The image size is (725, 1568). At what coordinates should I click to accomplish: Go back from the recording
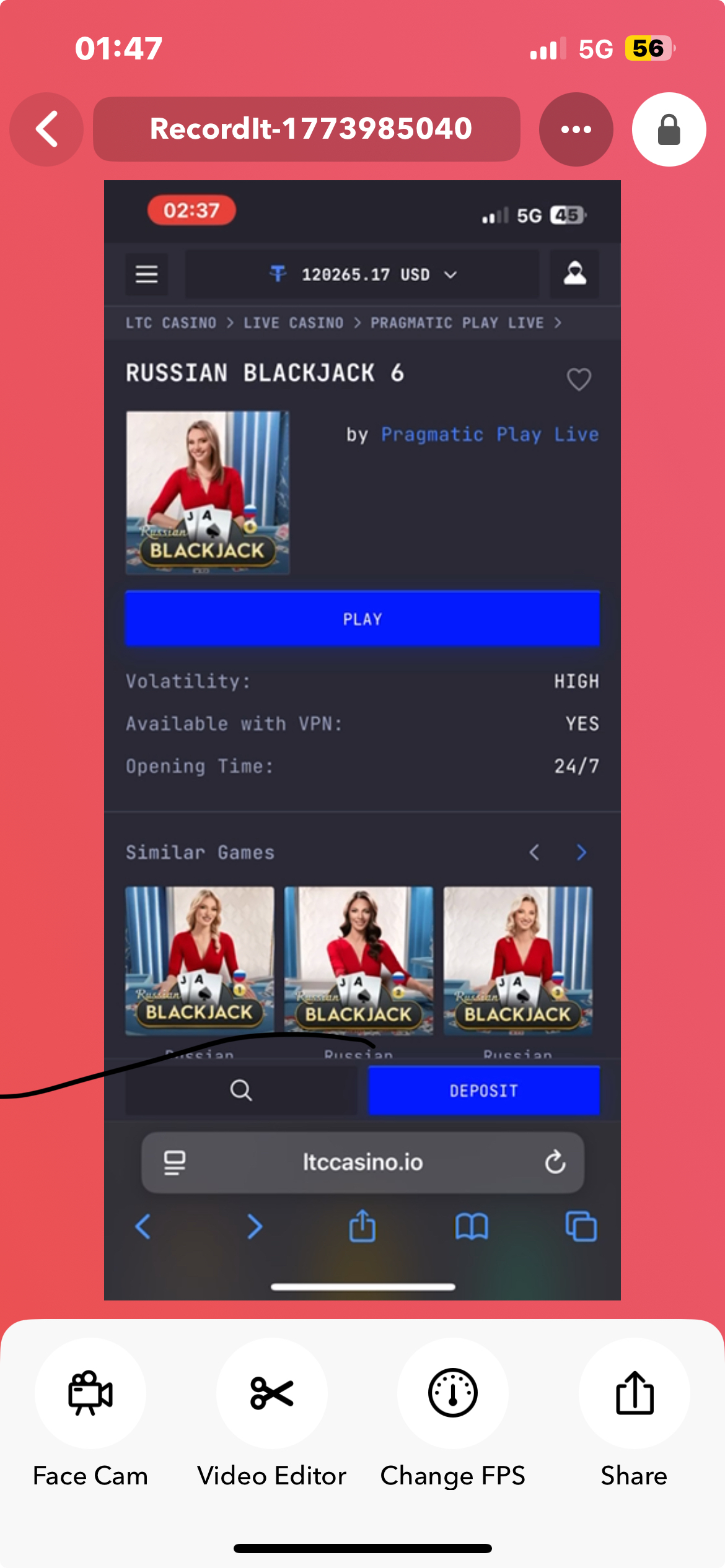[x=46, y=129]
